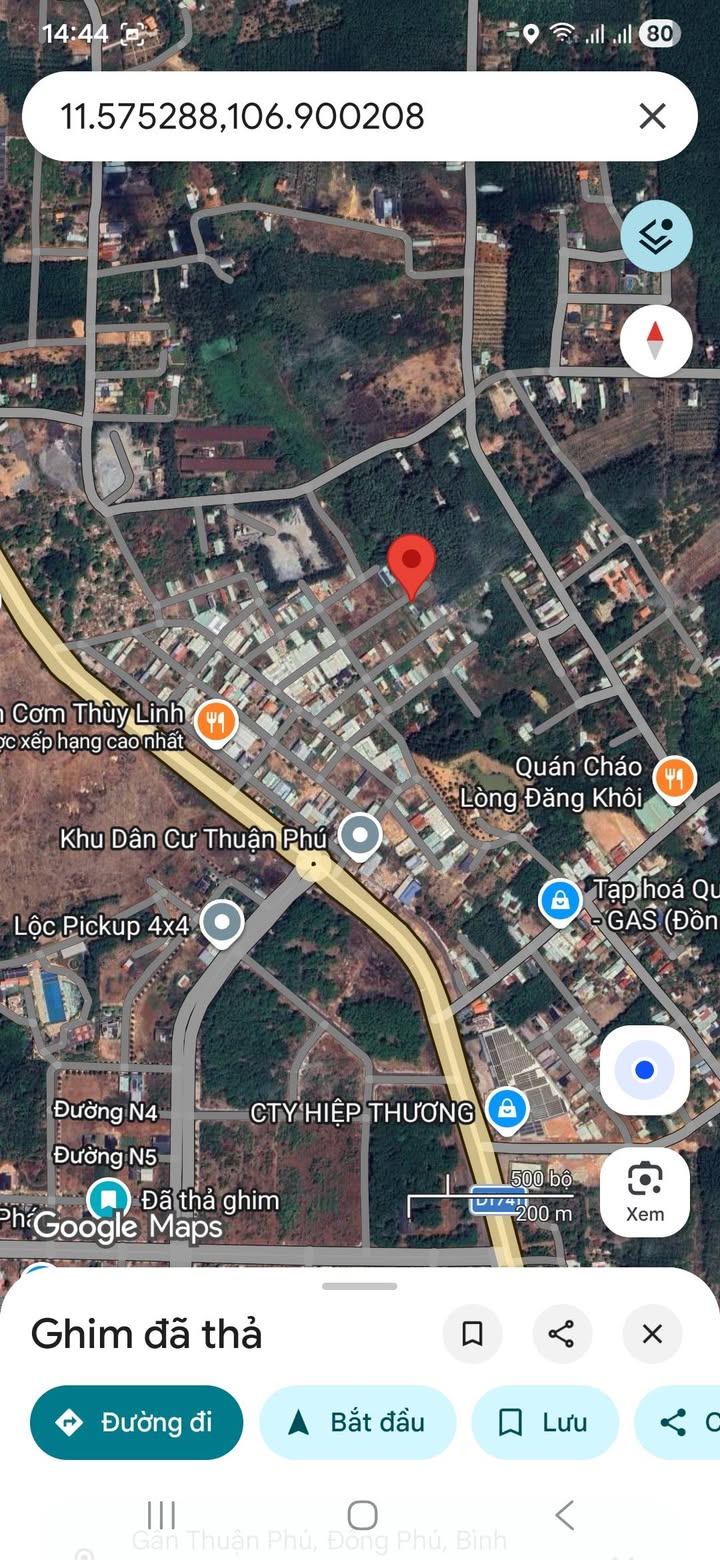Screen dimensions: 720x1560
Task: Open the Xem lens camera button
Action: pyautogui.click(x=645, y=1191)
